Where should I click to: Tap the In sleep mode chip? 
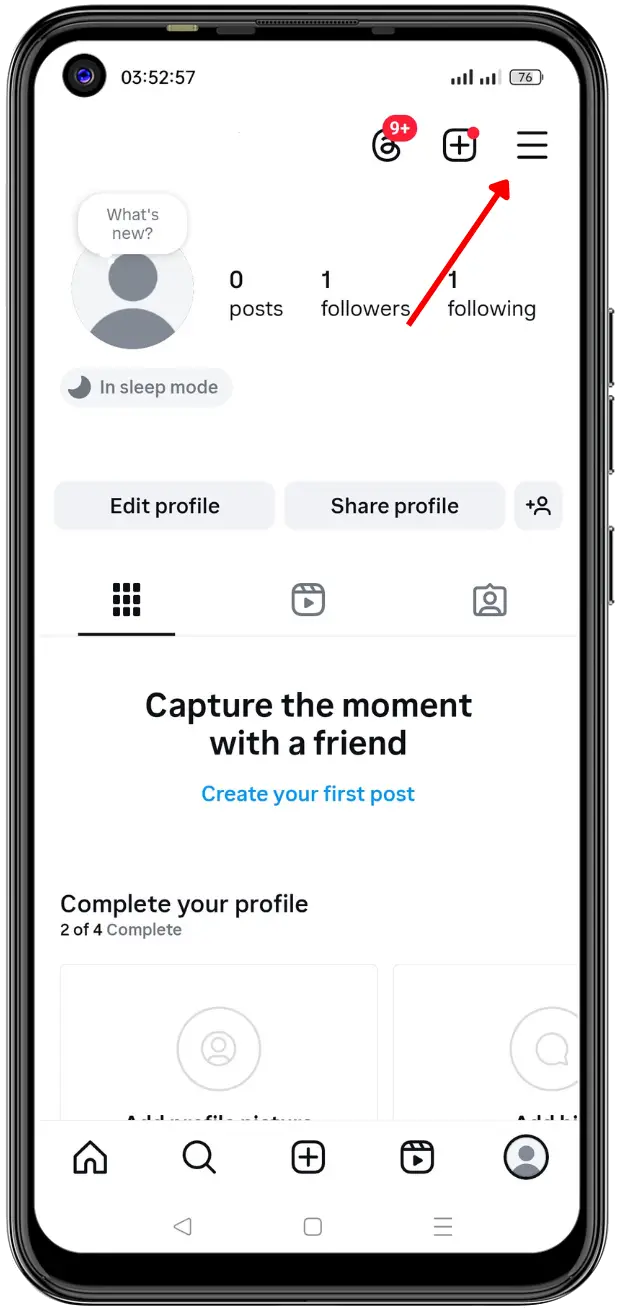pos(146,387)
